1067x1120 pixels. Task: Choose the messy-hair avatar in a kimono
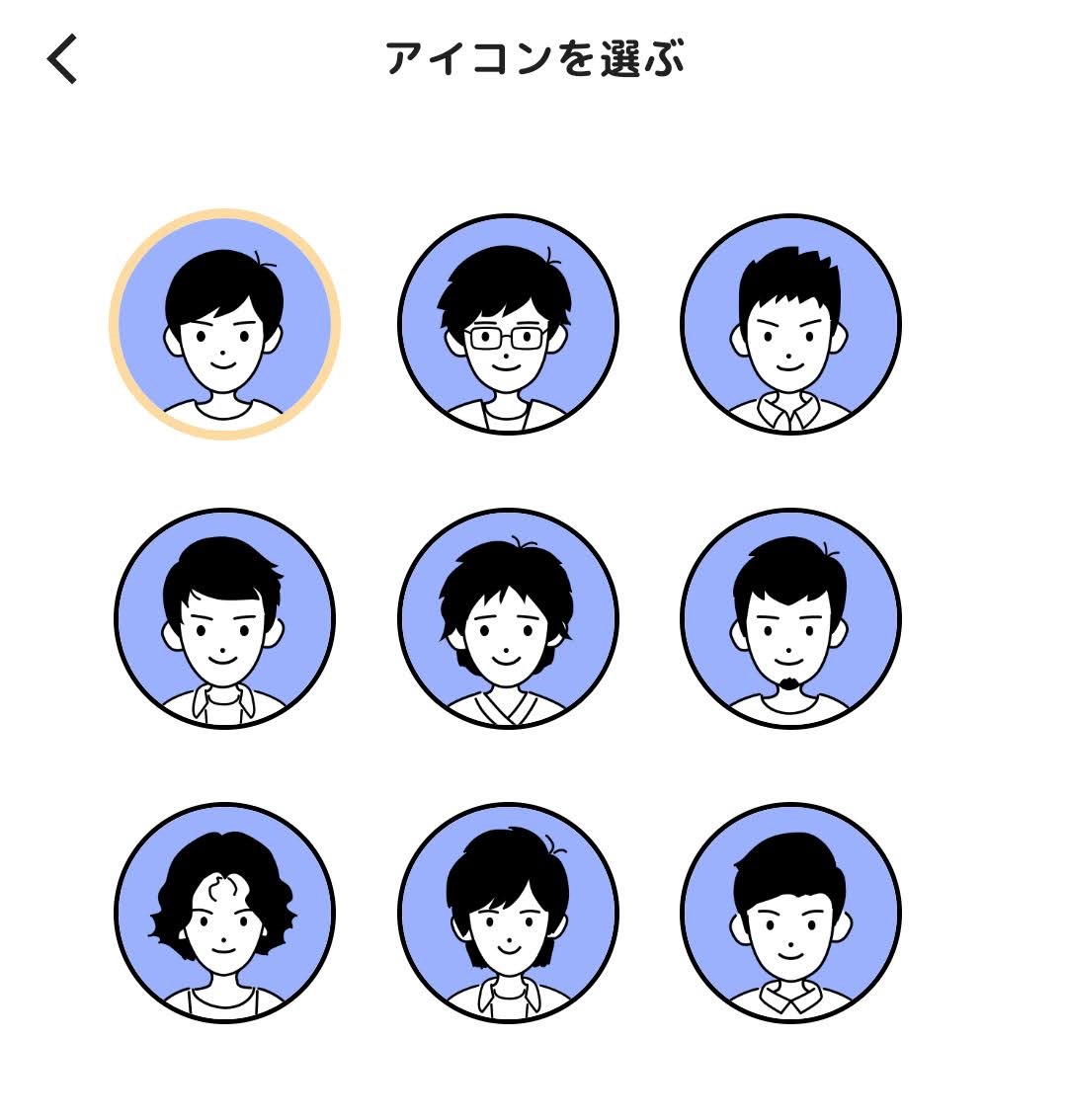pyautogui.click(x=508, y=618)
